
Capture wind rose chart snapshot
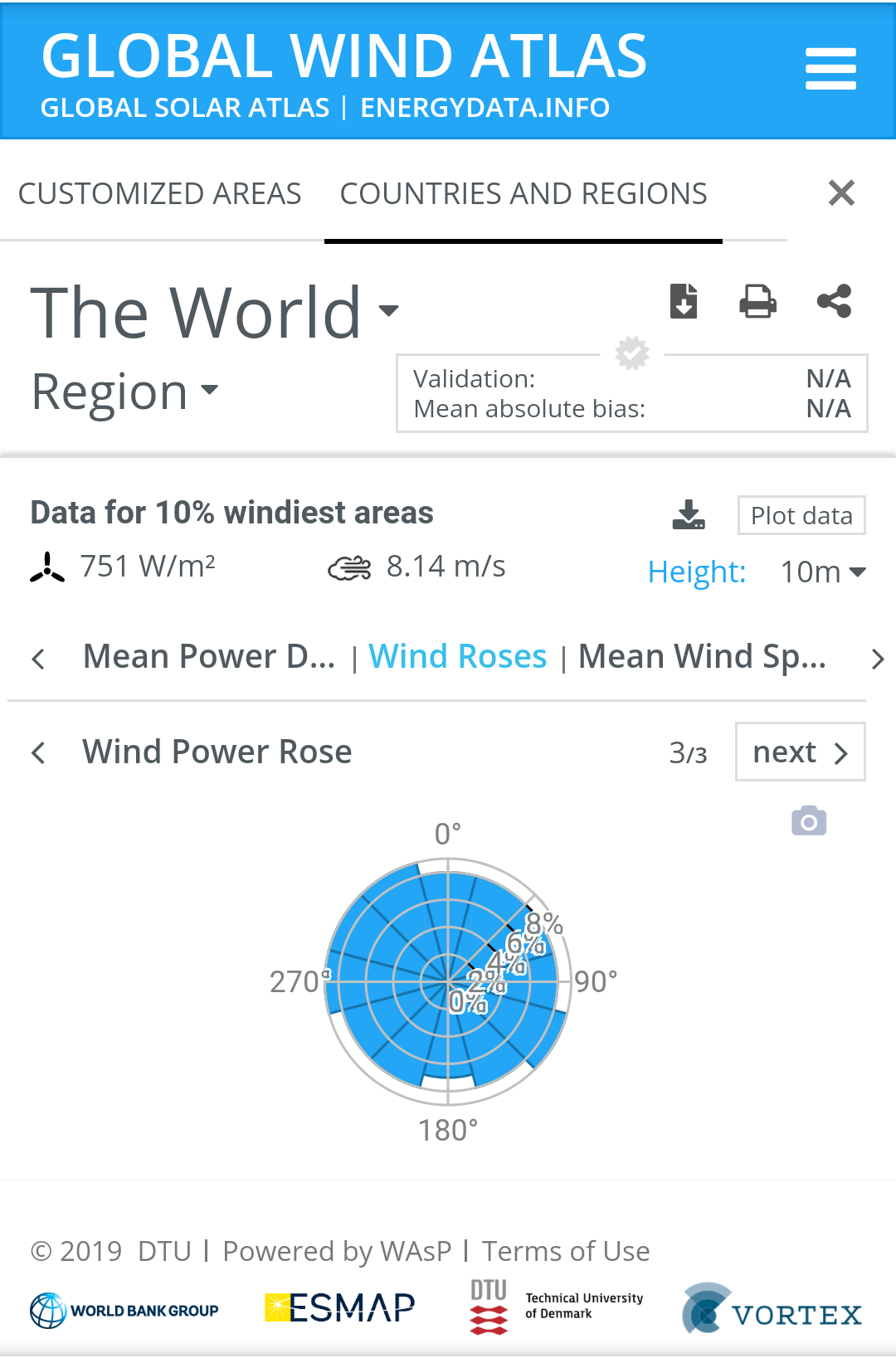[809, 821]
